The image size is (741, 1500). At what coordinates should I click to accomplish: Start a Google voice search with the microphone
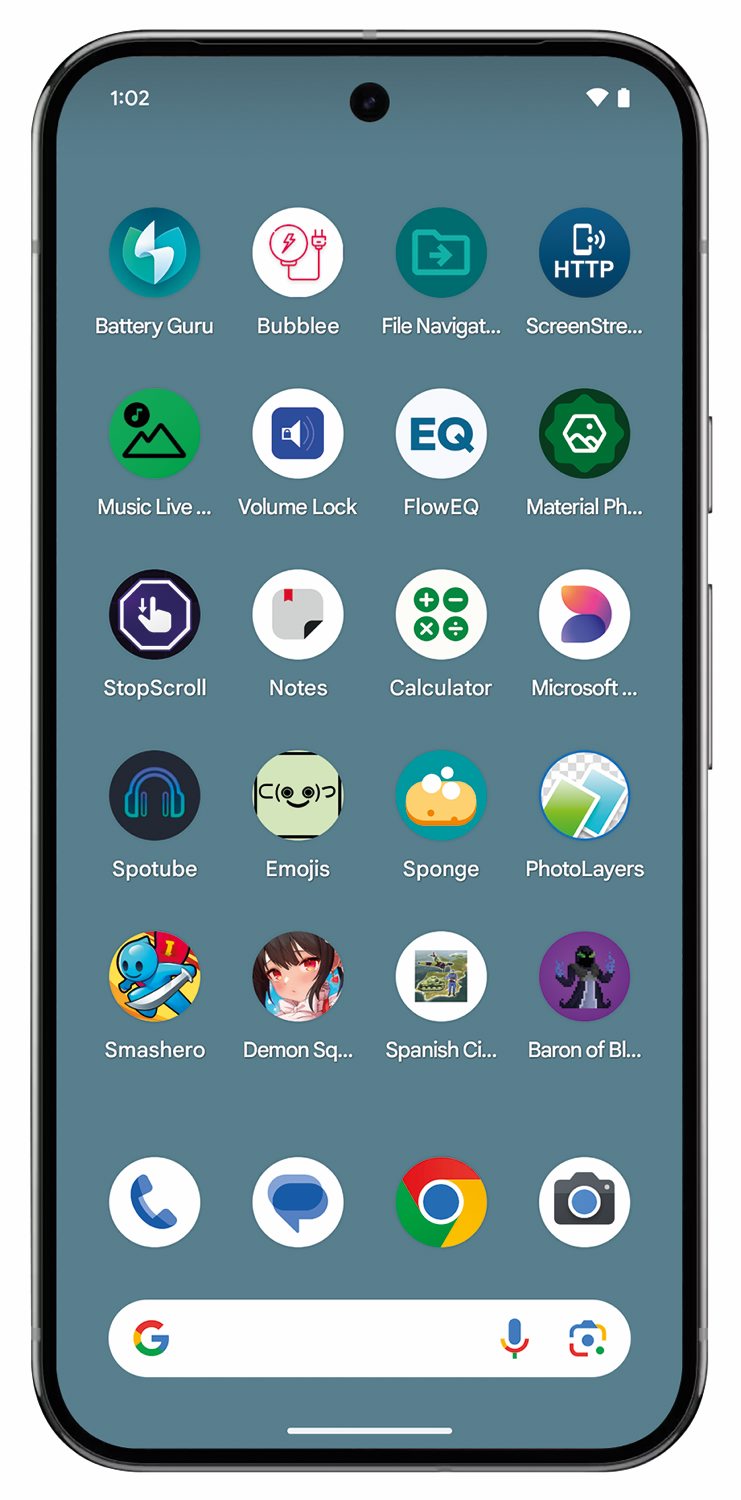514,1338
